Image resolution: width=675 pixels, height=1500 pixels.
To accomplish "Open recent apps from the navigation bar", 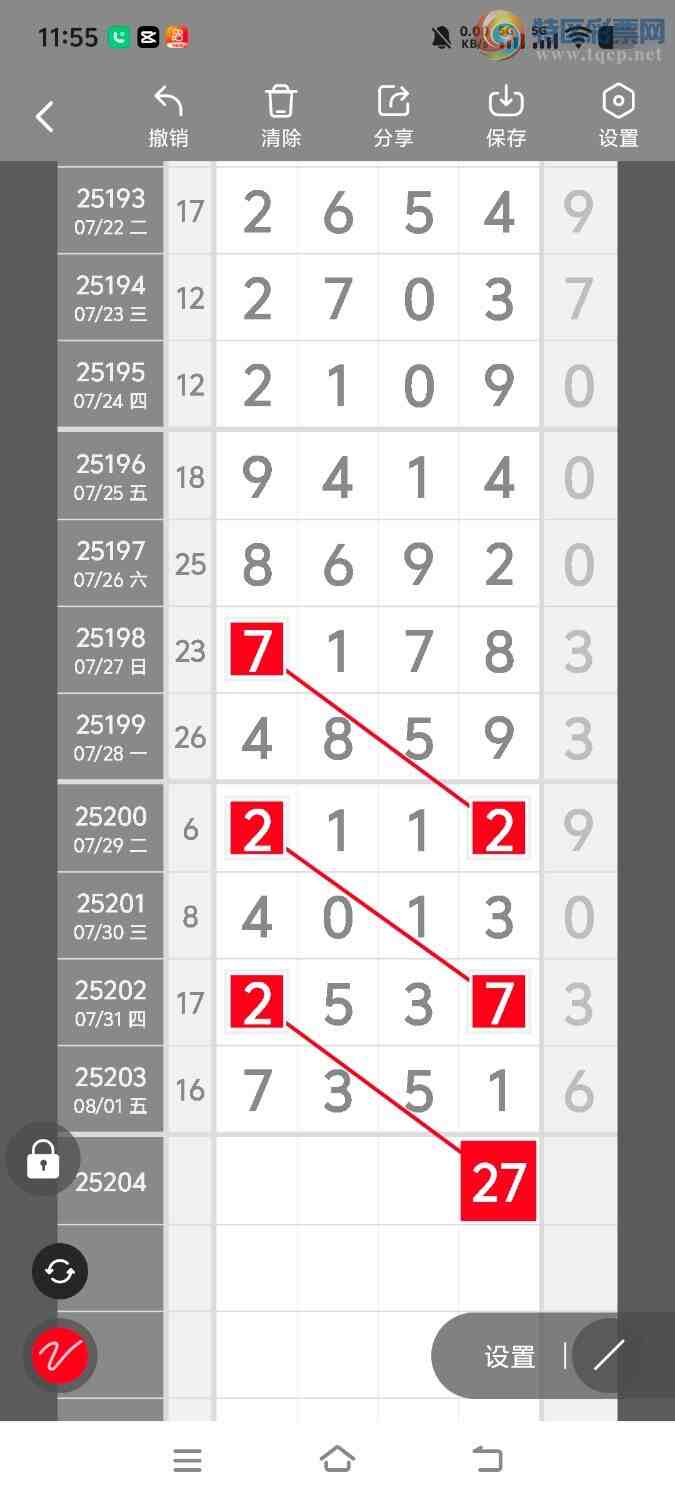I will coord(187,1460).
